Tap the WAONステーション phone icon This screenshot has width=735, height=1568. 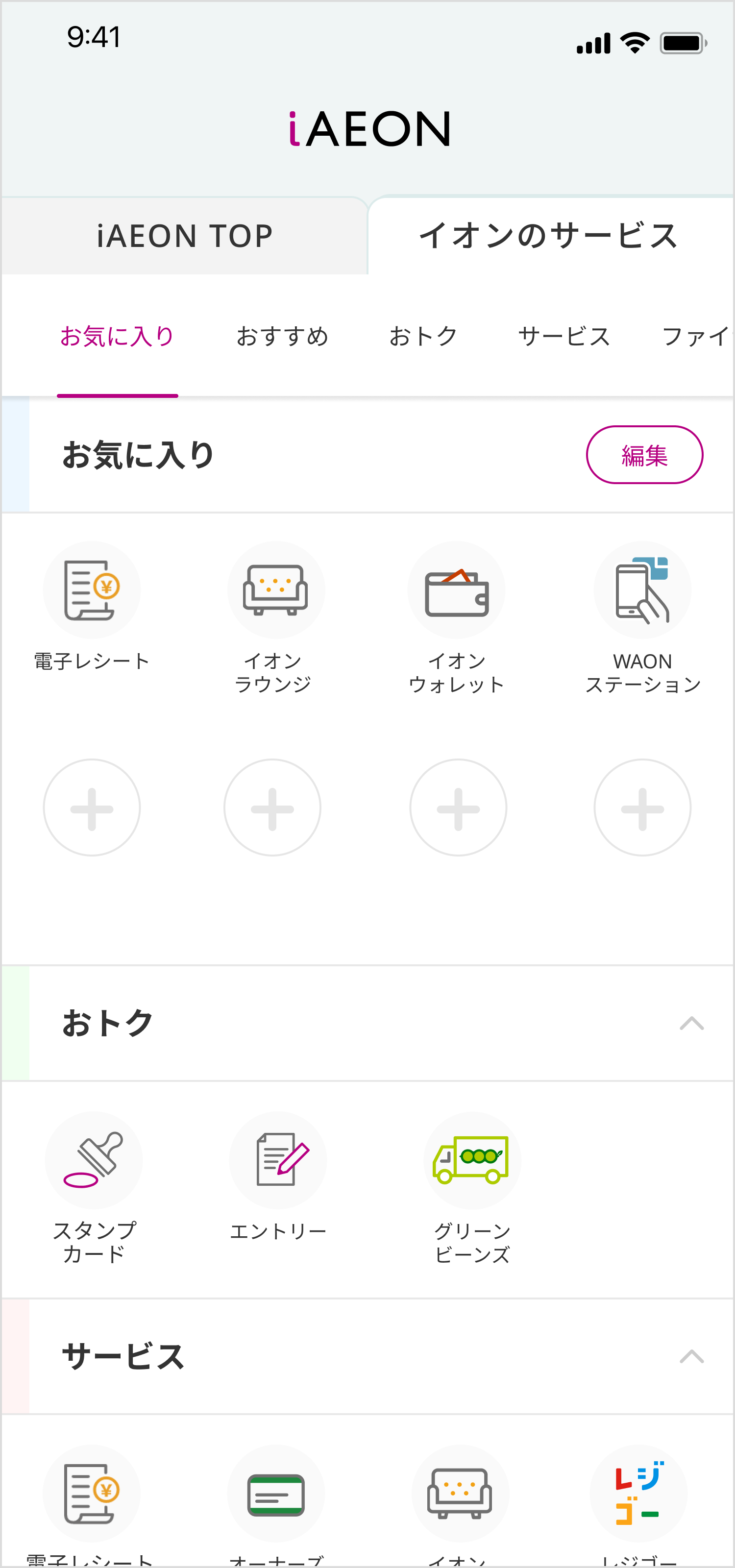642,589
